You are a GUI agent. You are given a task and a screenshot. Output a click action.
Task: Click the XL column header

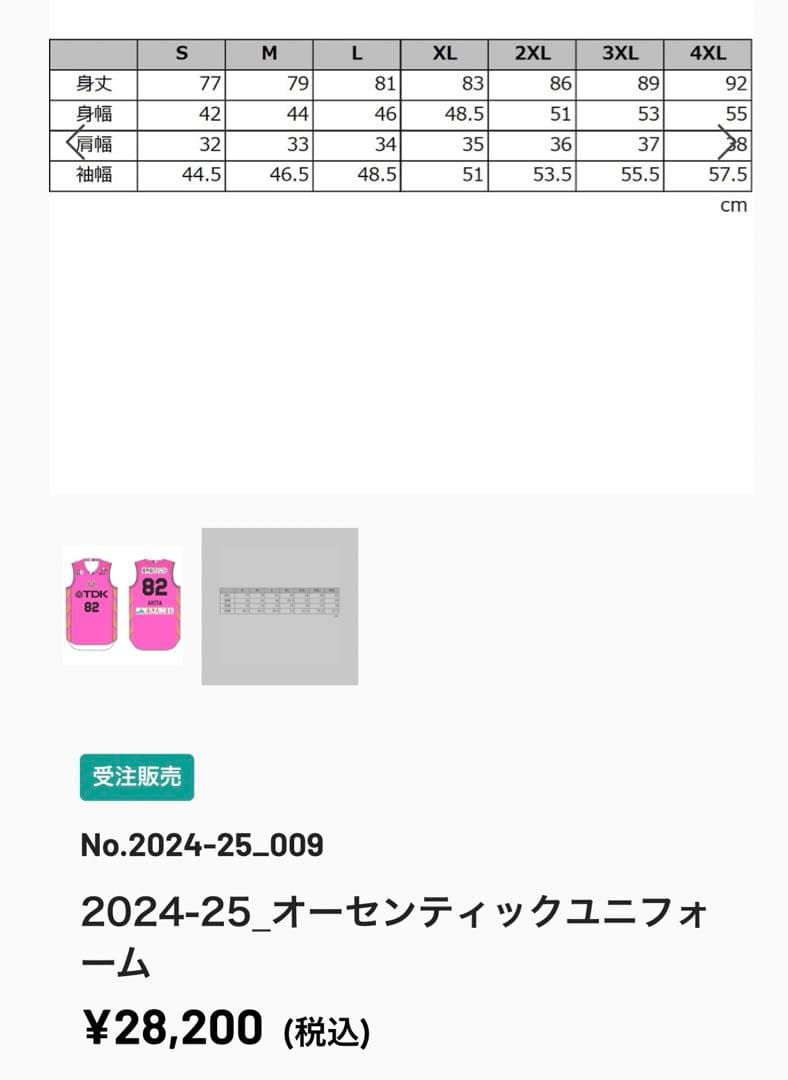pos(443,53)
